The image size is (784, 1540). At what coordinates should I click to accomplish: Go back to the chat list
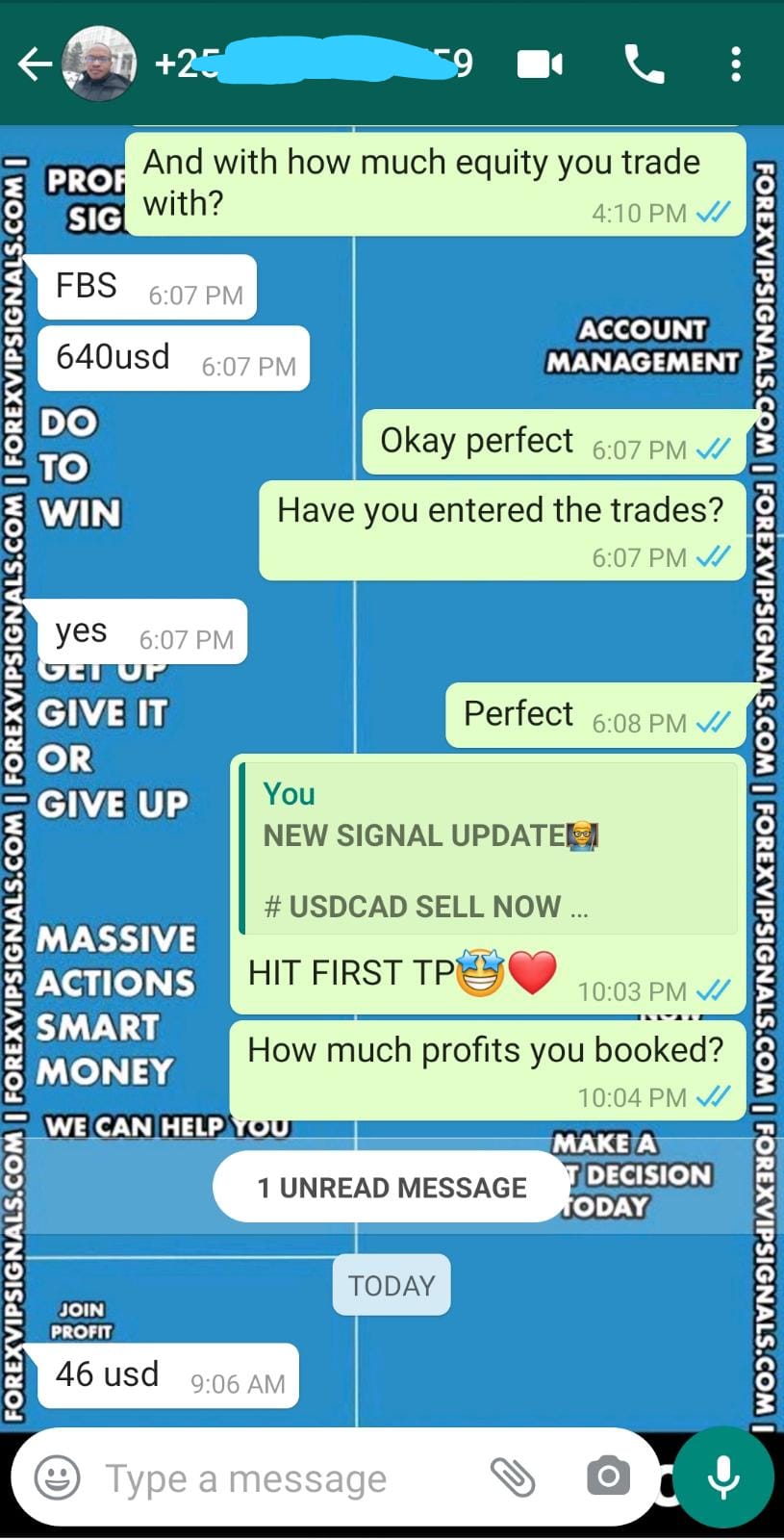click(x=35, y=64)
